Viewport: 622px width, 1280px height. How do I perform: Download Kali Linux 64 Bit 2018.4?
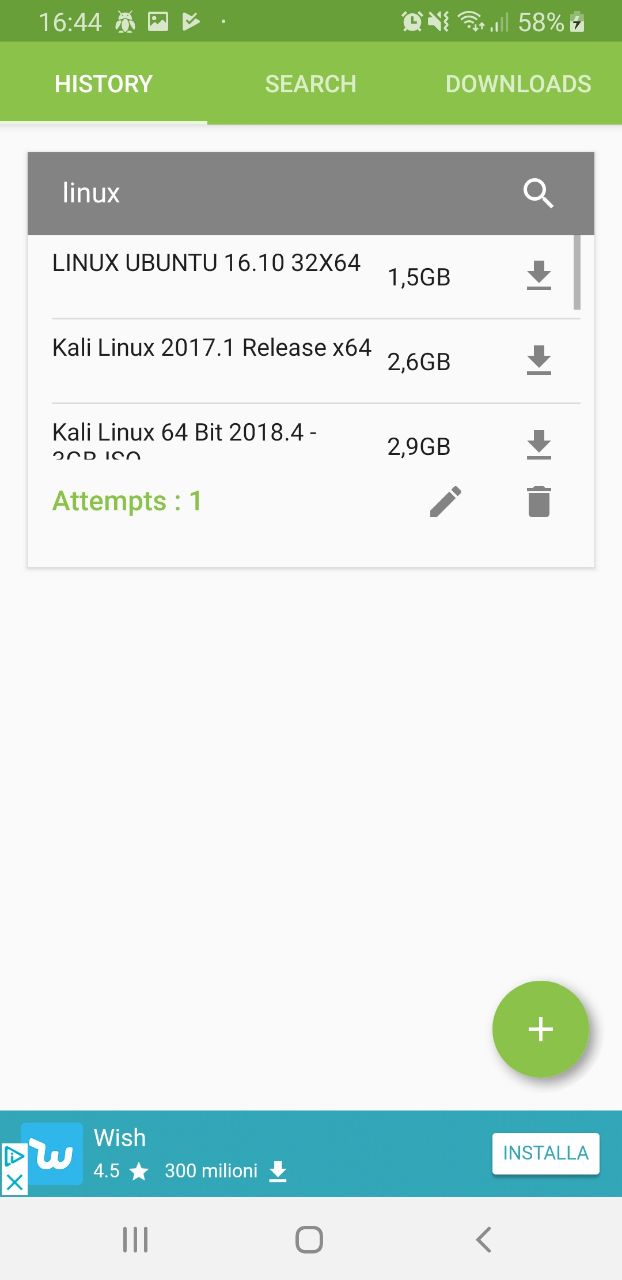539,445
